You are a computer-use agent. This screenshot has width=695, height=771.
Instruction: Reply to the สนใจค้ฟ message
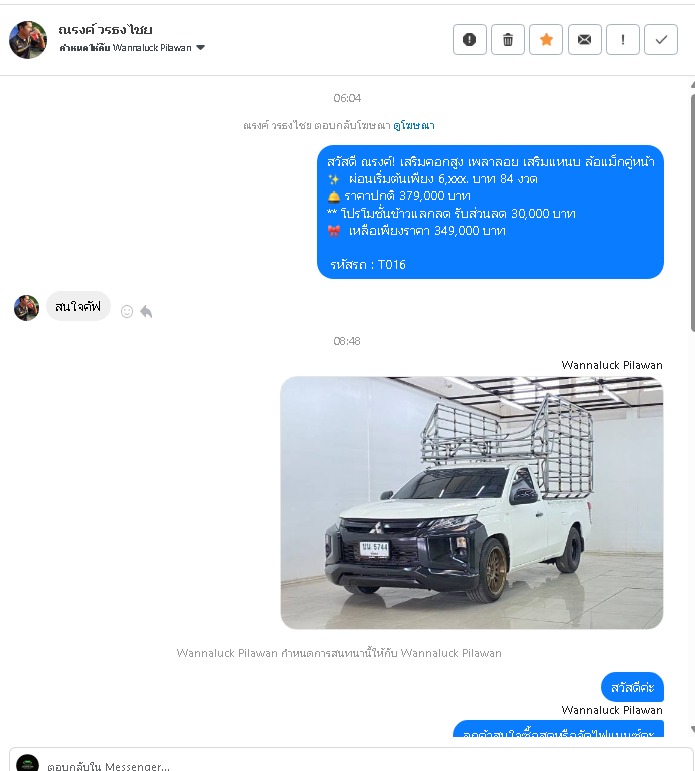tap(146, 311)
